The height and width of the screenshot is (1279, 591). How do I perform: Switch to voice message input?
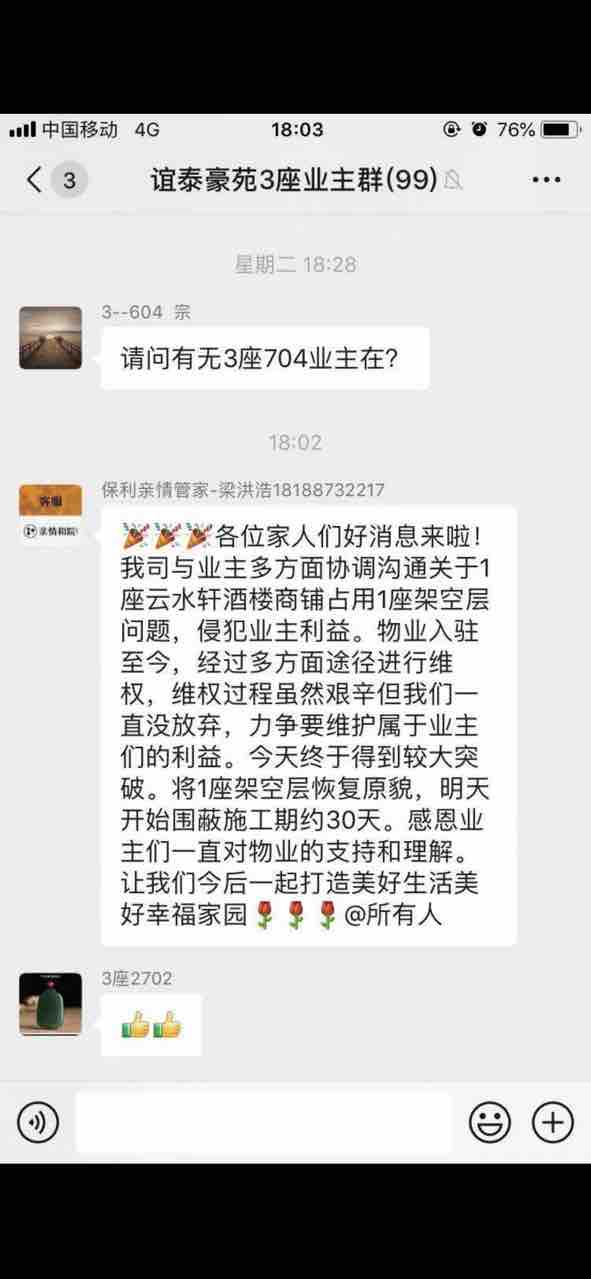tap(38, 1123)
